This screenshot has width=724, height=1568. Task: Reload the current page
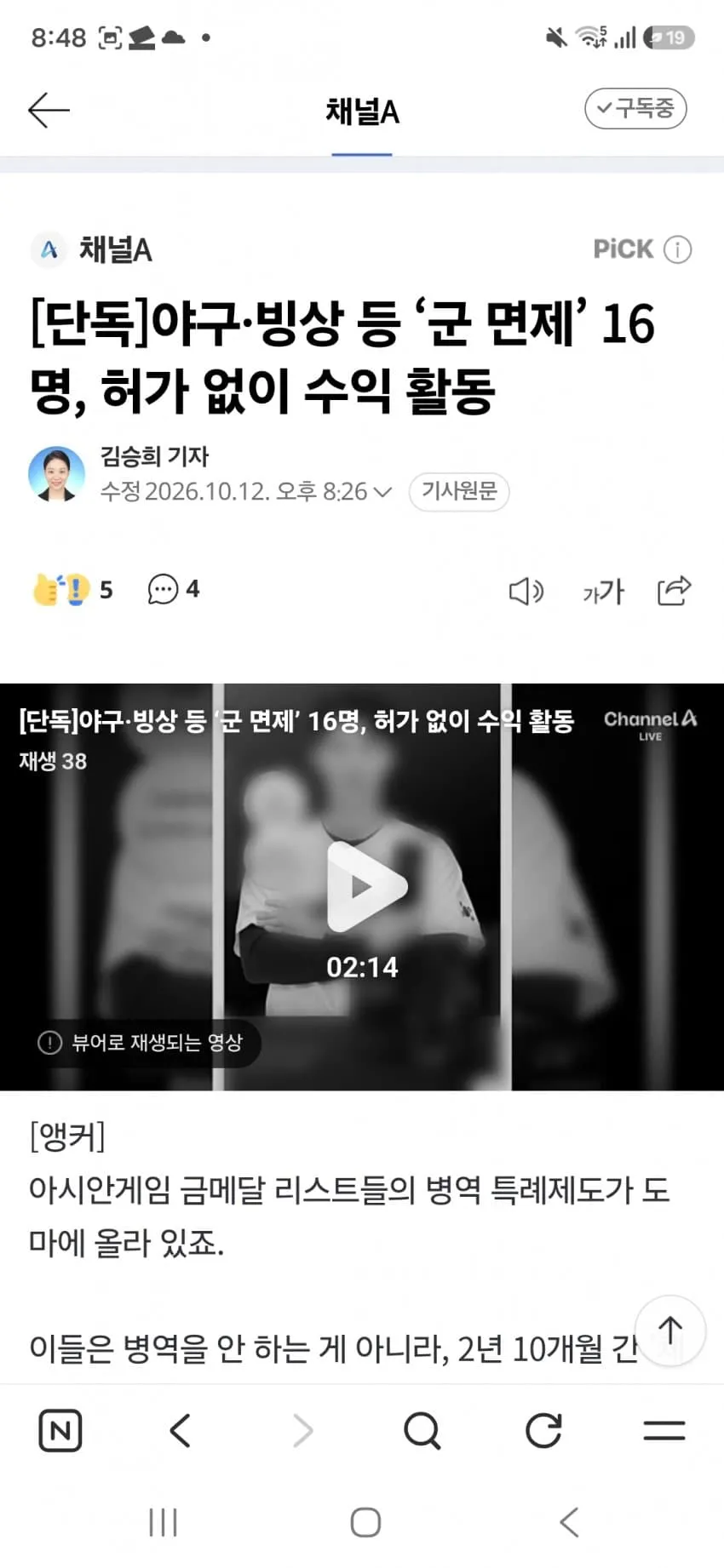[x=543, y=1430]
